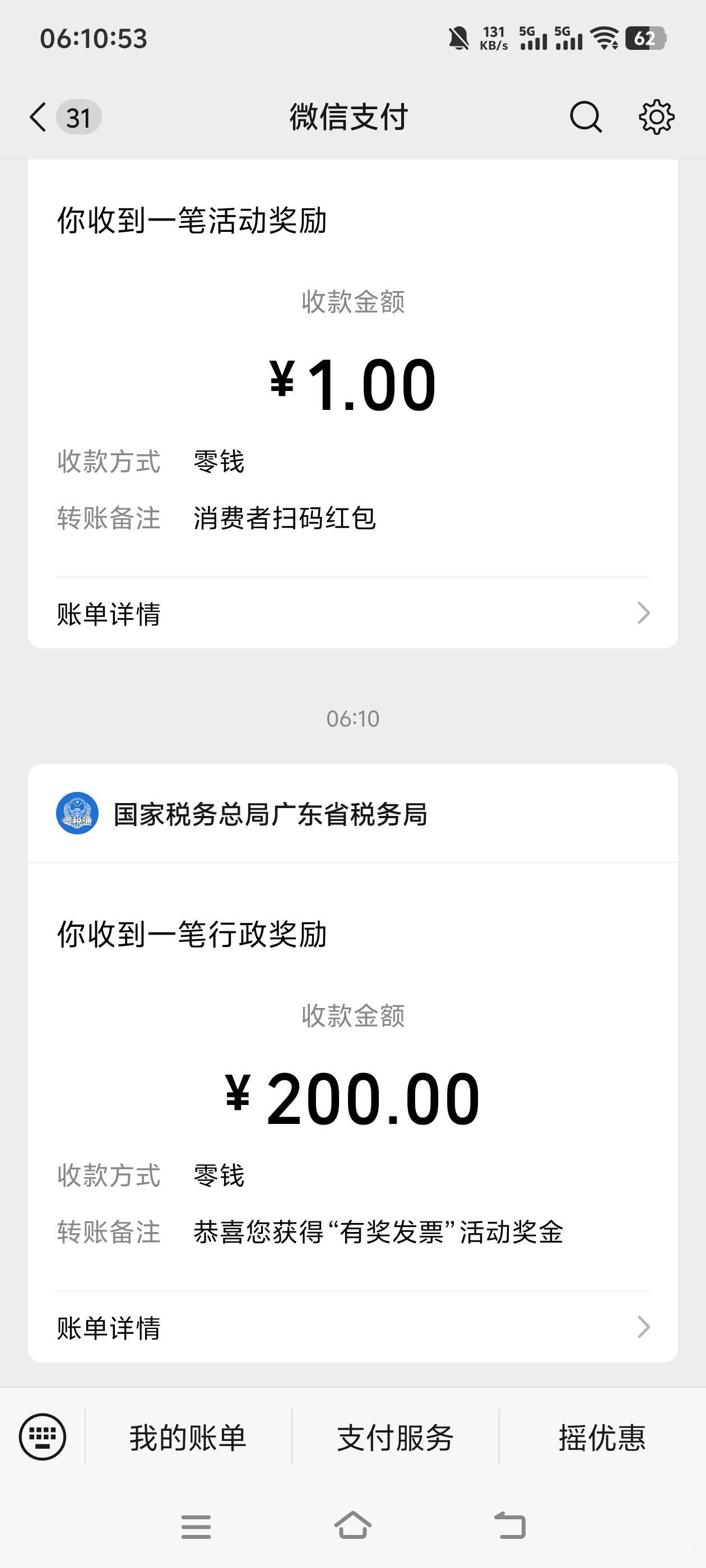This screenshot has height=1568, width=706.
Task: Go to the system home screen
Action: point(352,1525)
